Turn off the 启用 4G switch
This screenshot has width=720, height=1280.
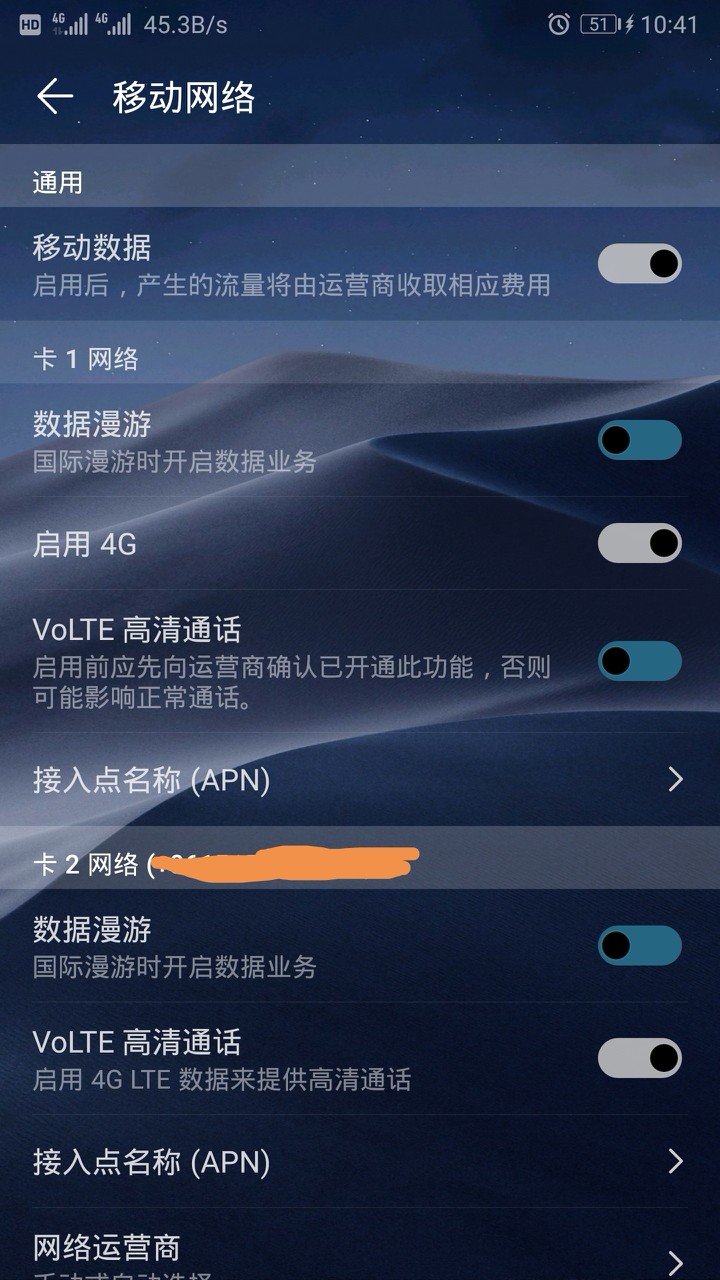(640, 543)
